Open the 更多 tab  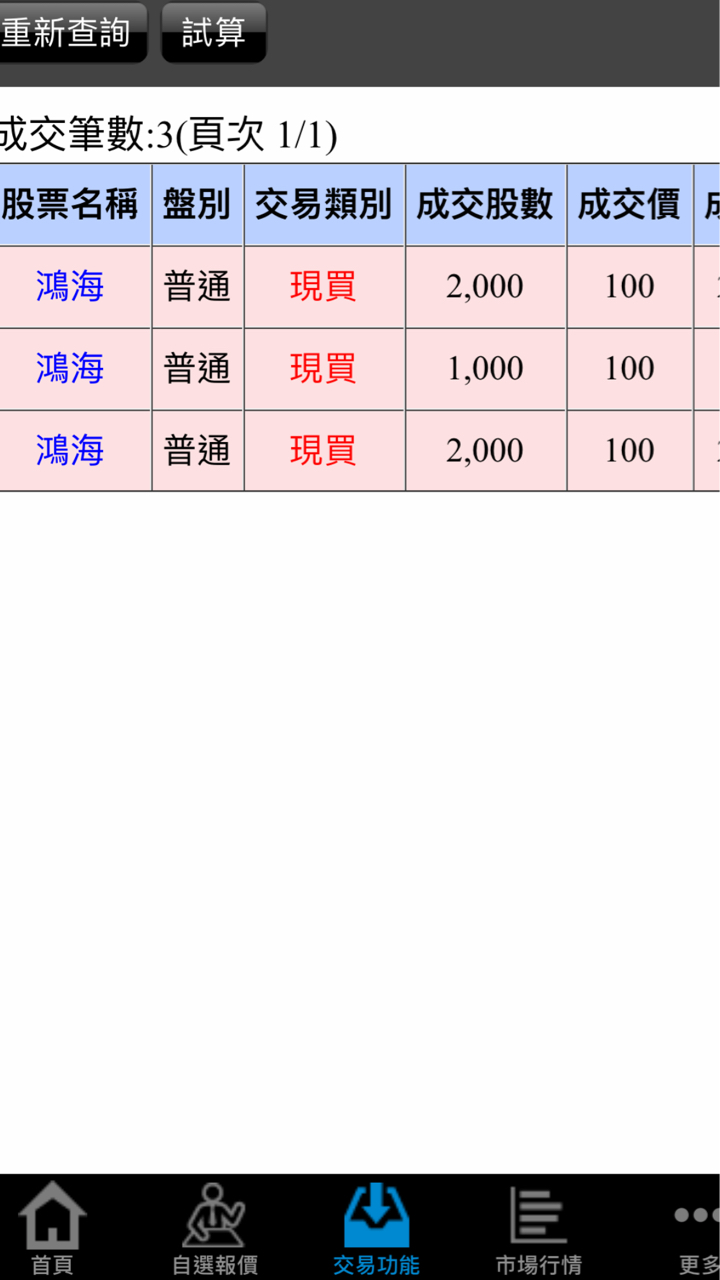click(697, 1229)
